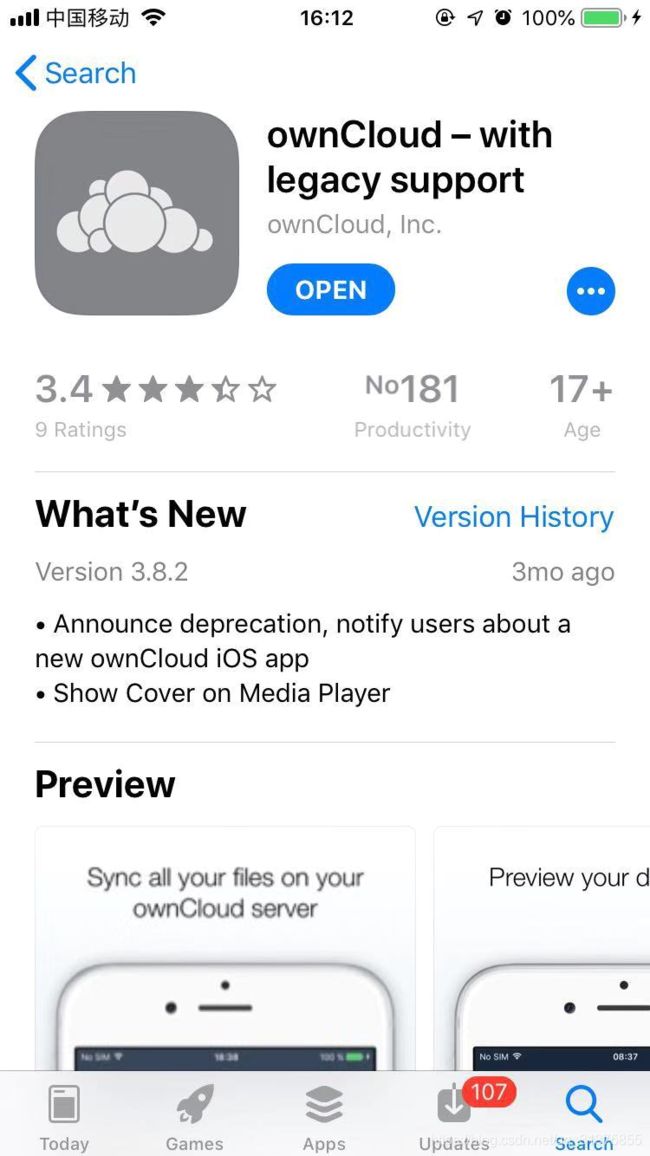
Task: Open the 'Sync all your files' preview screenshot
Action: [225, 948]
